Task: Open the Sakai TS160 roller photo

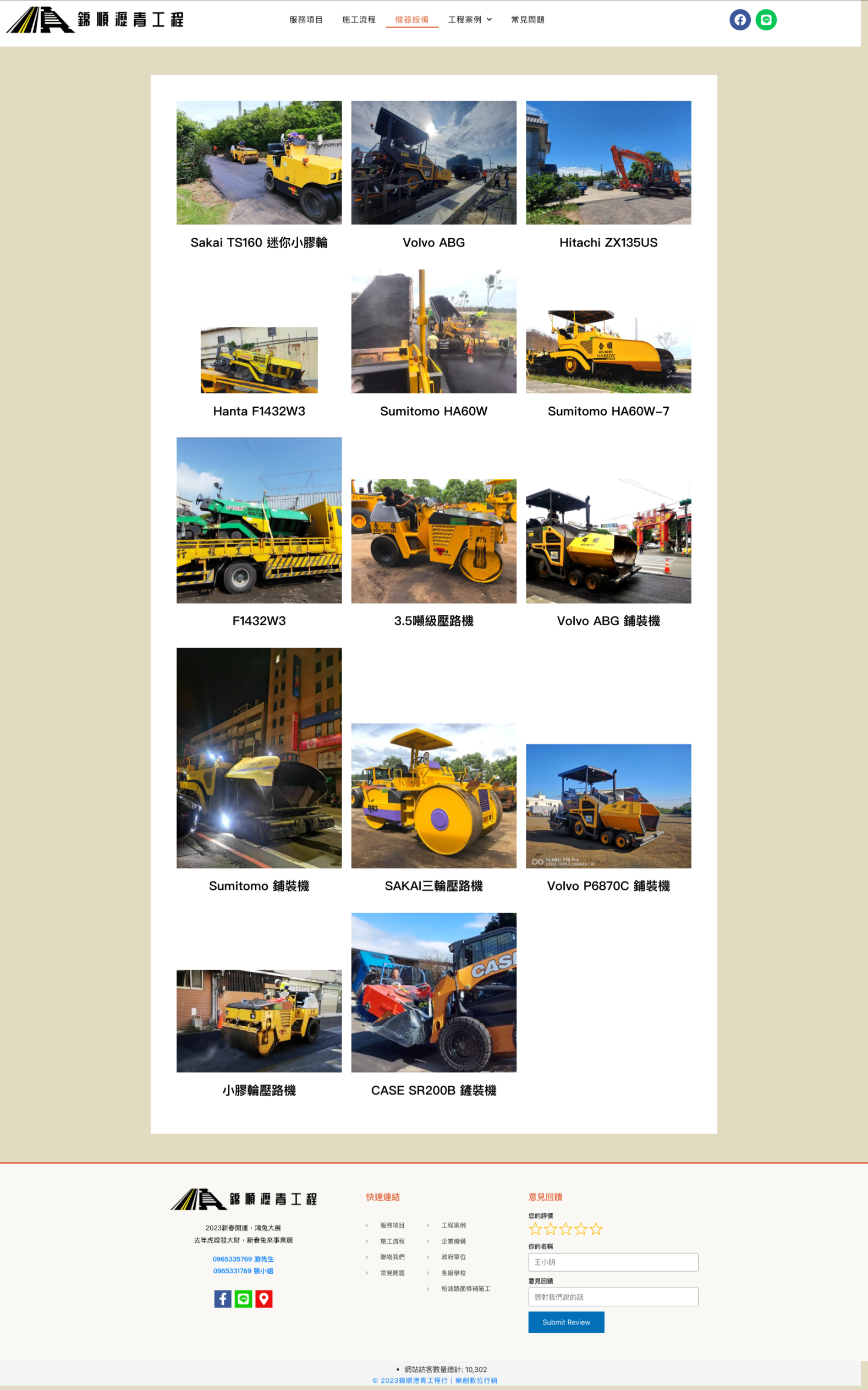Action: [259, 162]
